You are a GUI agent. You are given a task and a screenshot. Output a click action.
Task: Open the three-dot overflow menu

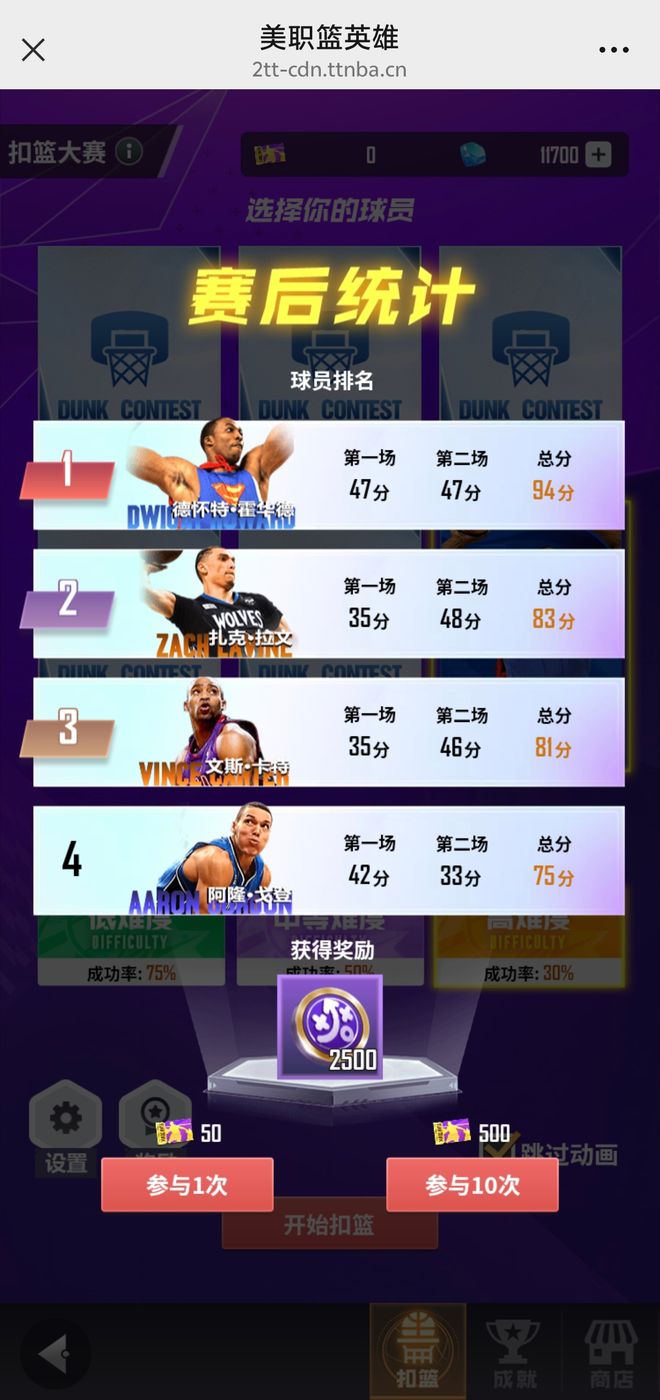coord(613,50)
